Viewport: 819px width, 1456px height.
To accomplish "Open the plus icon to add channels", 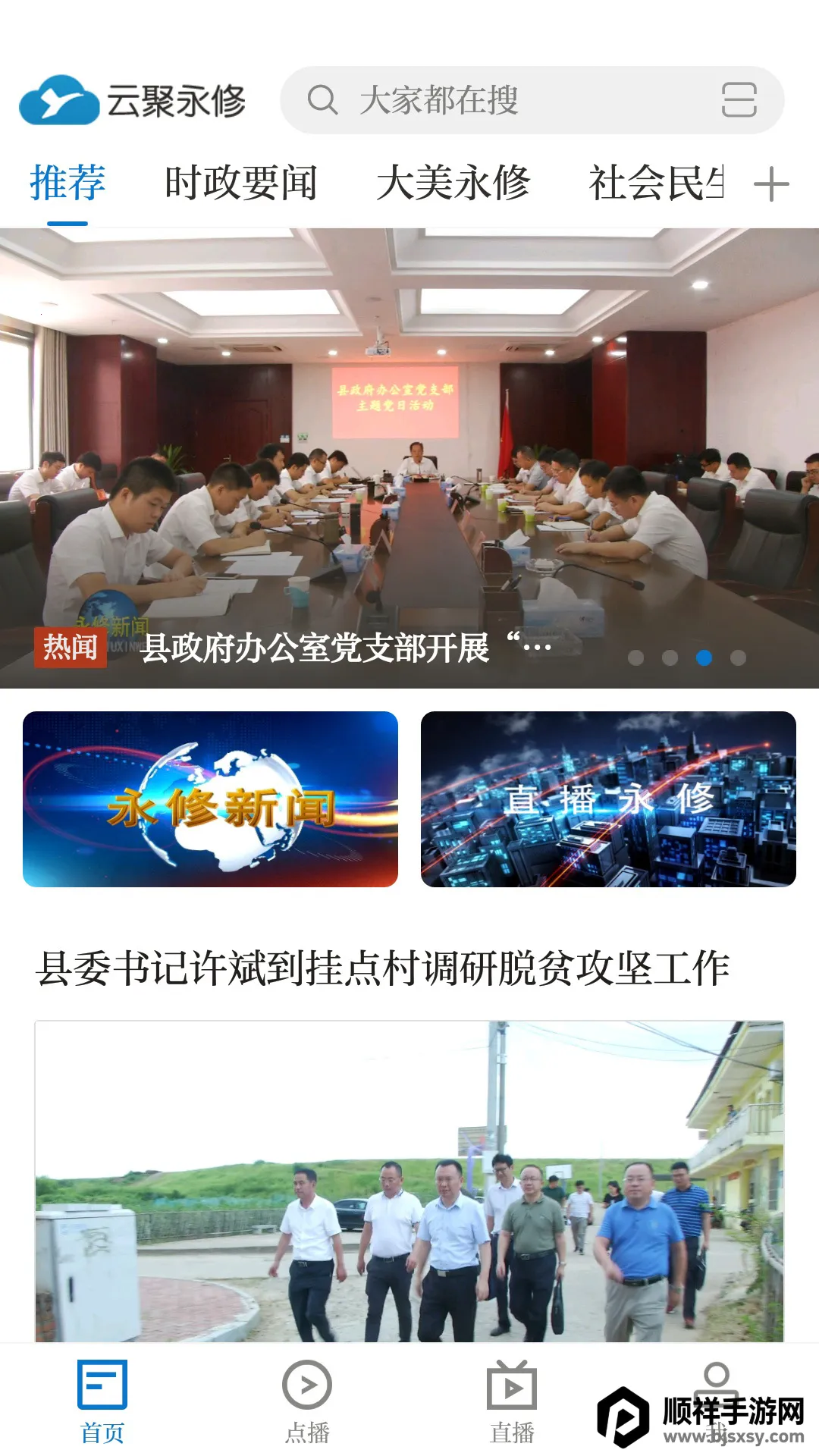I will point(771,185).
